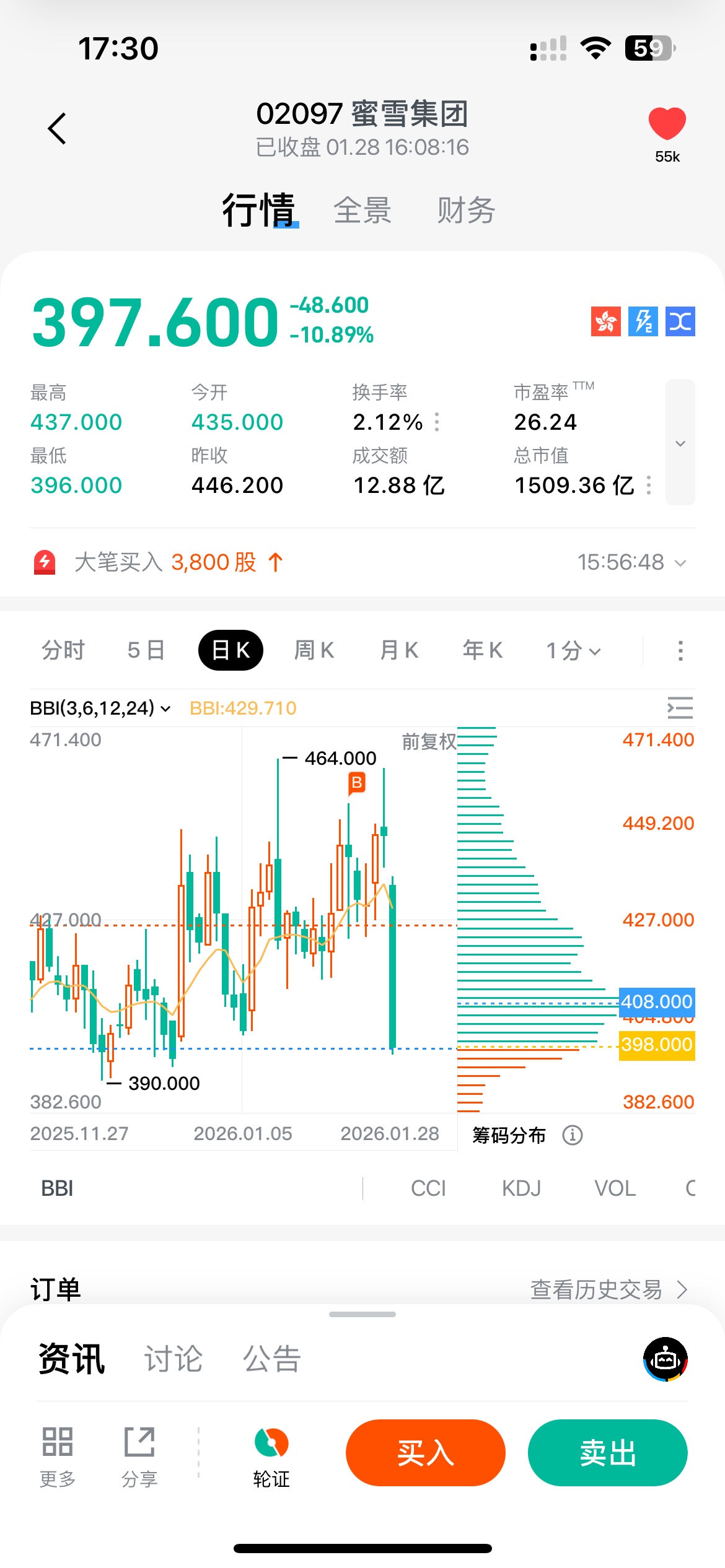Open the chart overflow menu dots
The width and height of the screenshot is (725, 1568).
(x=680, y=651)
